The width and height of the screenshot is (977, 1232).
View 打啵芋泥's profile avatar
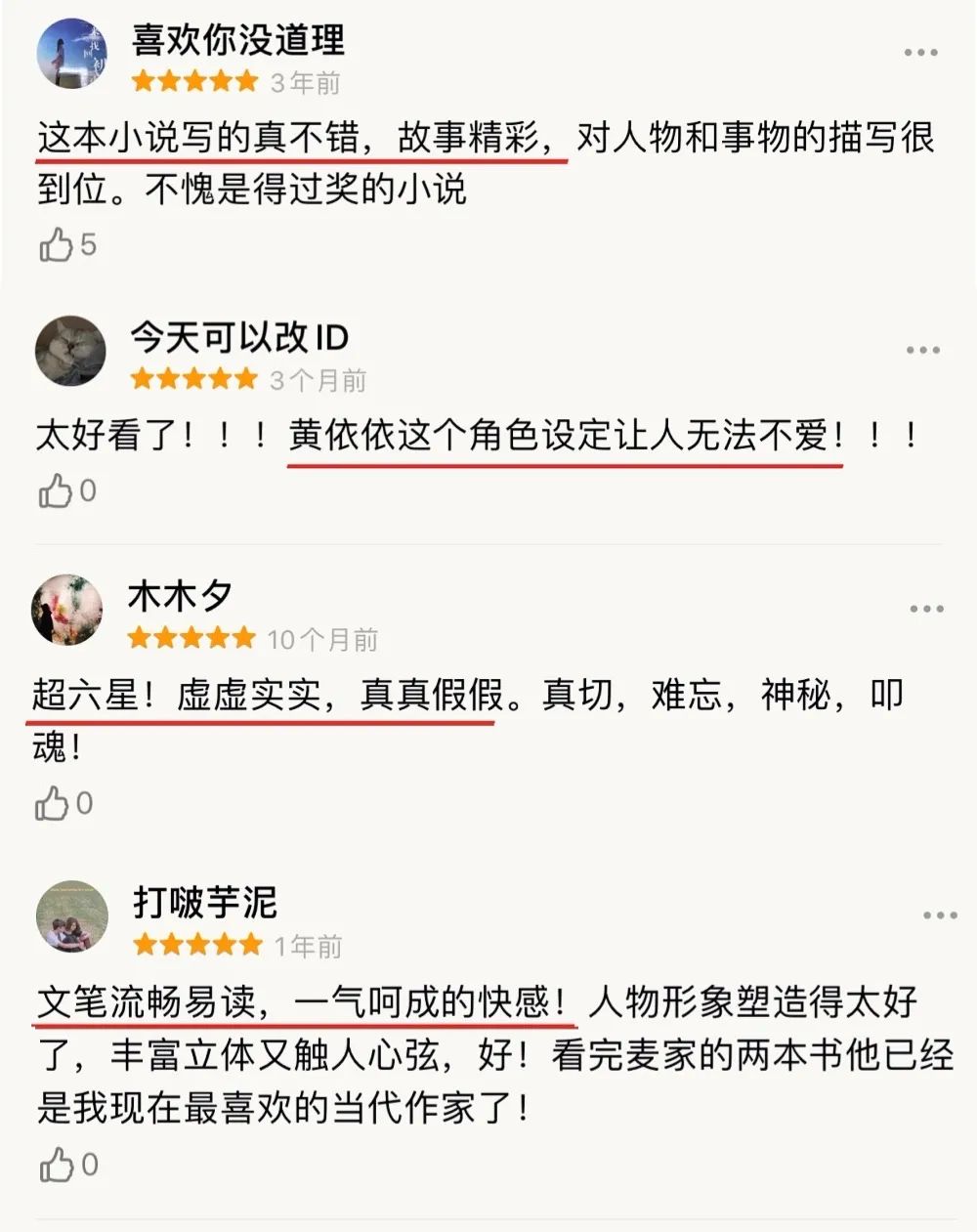click(x=72, y=916)
